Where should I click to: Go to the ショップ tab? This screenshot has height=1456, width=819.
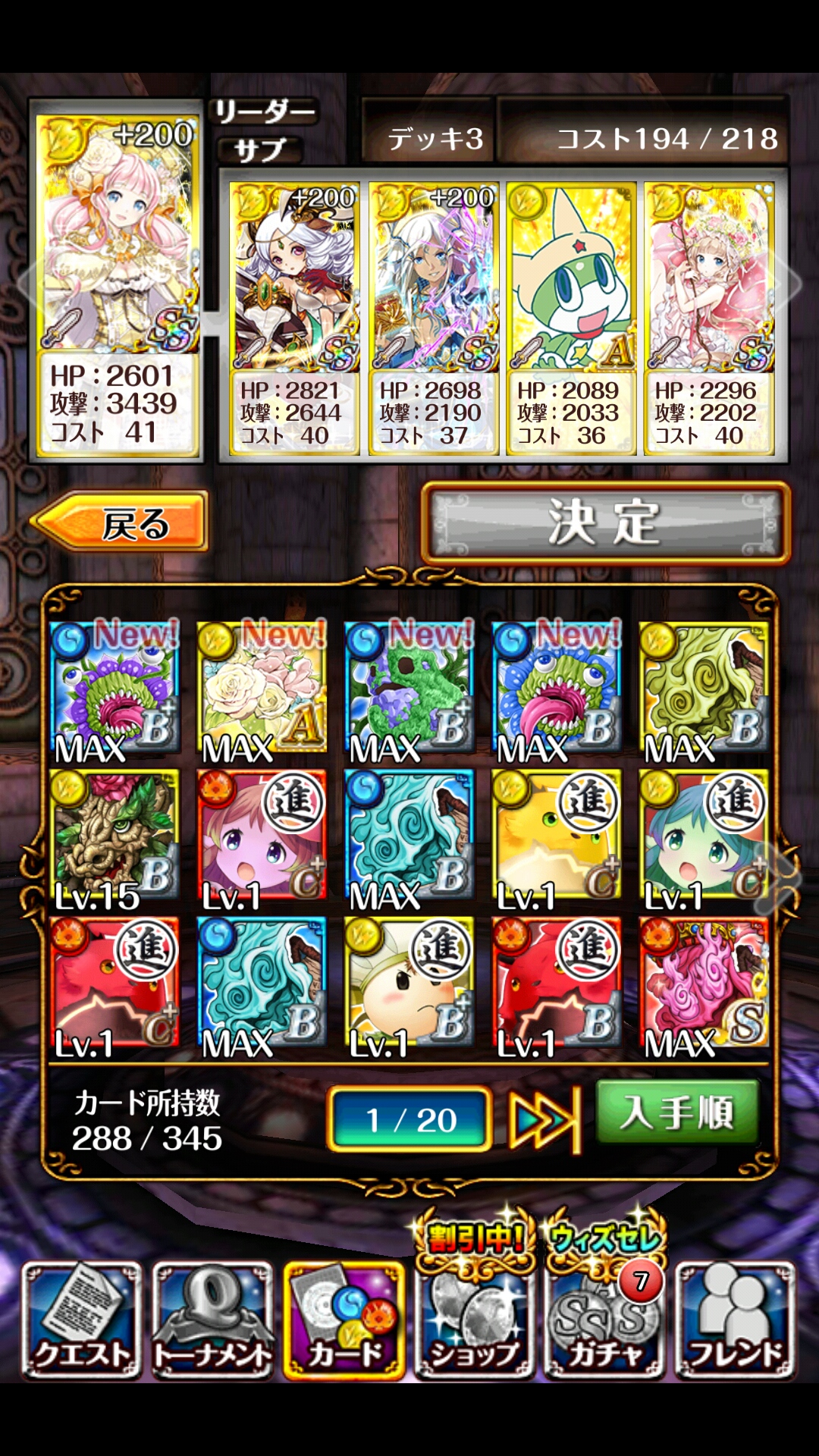click(475, 1321)
